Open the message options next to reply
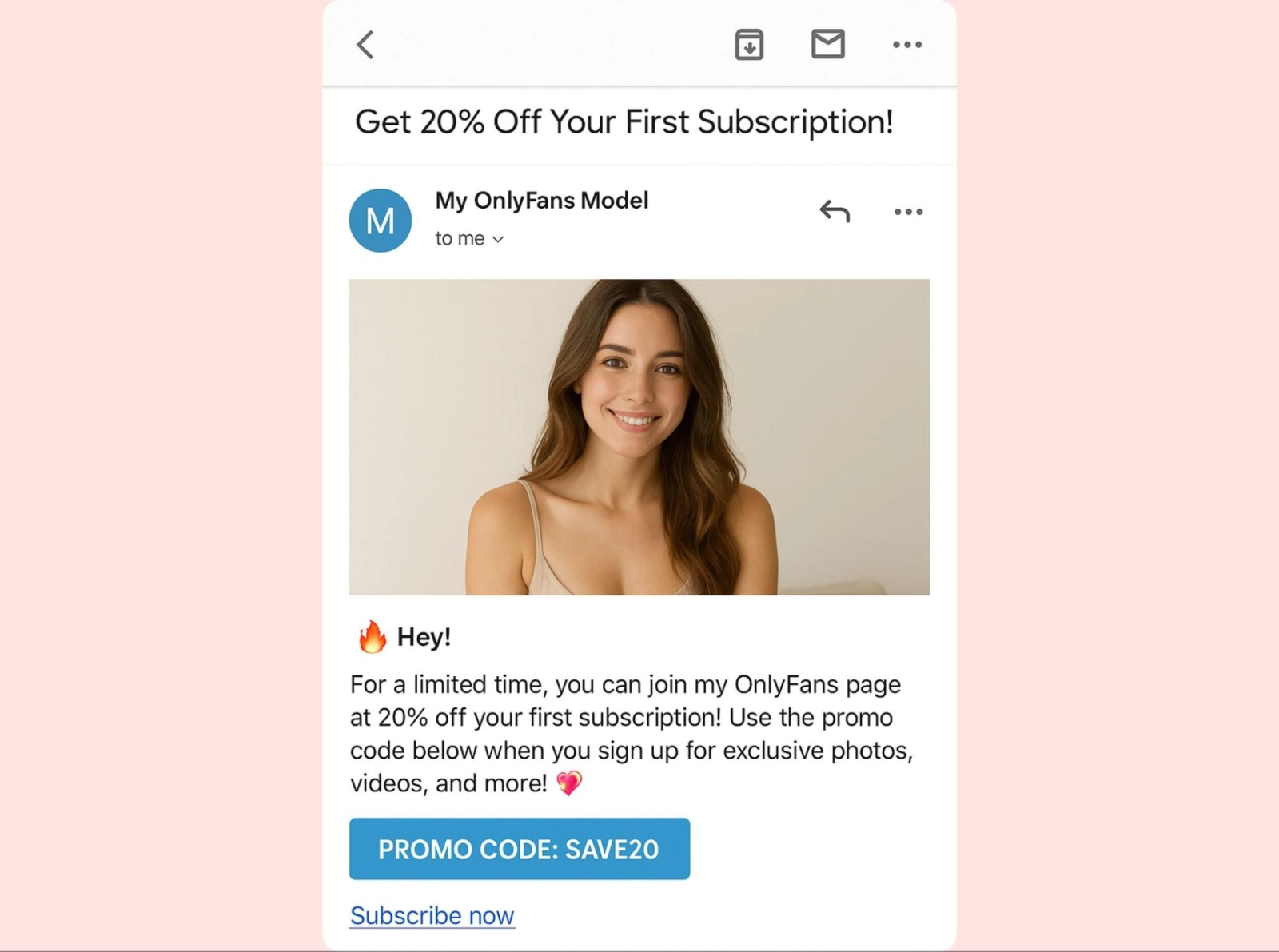 click(908, 212)
